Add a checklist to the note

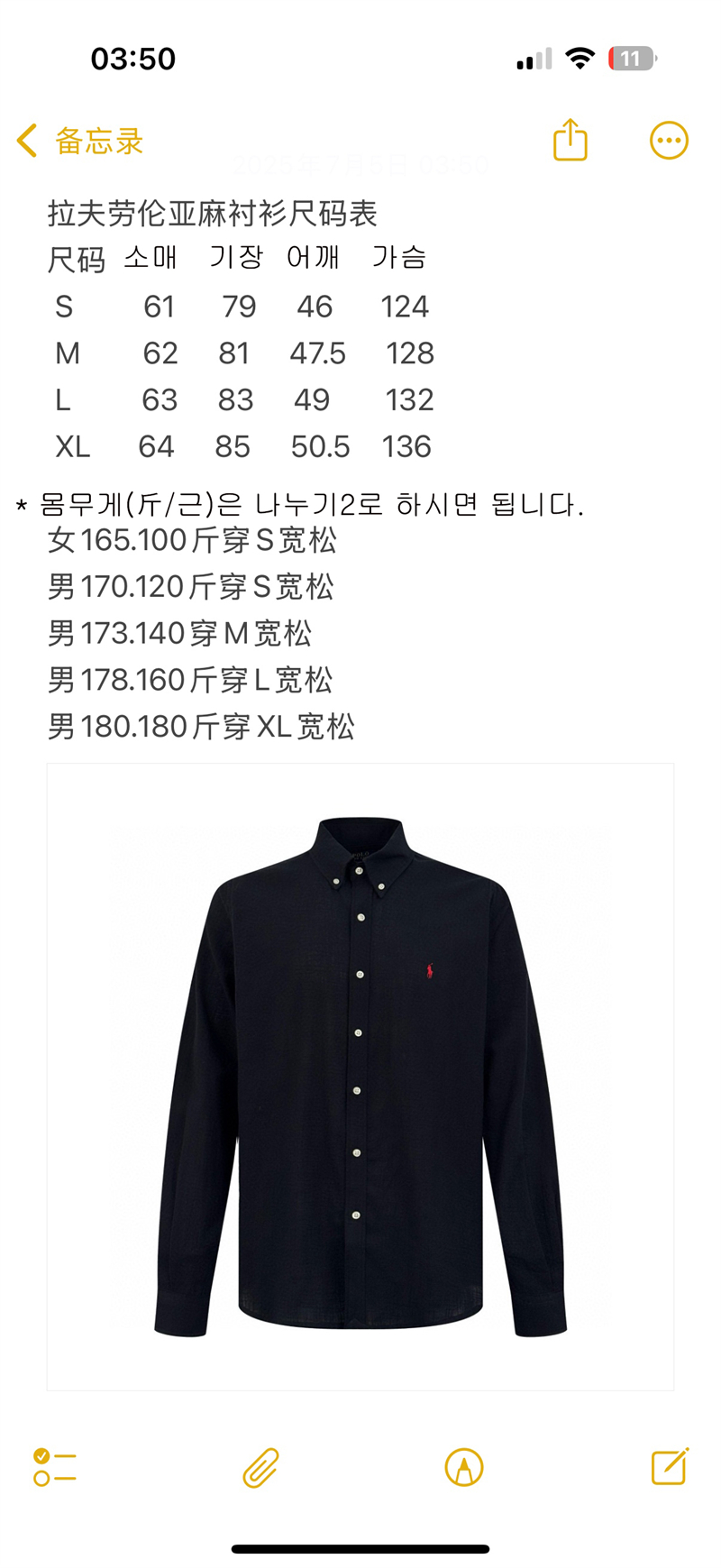coord(55,1467)
